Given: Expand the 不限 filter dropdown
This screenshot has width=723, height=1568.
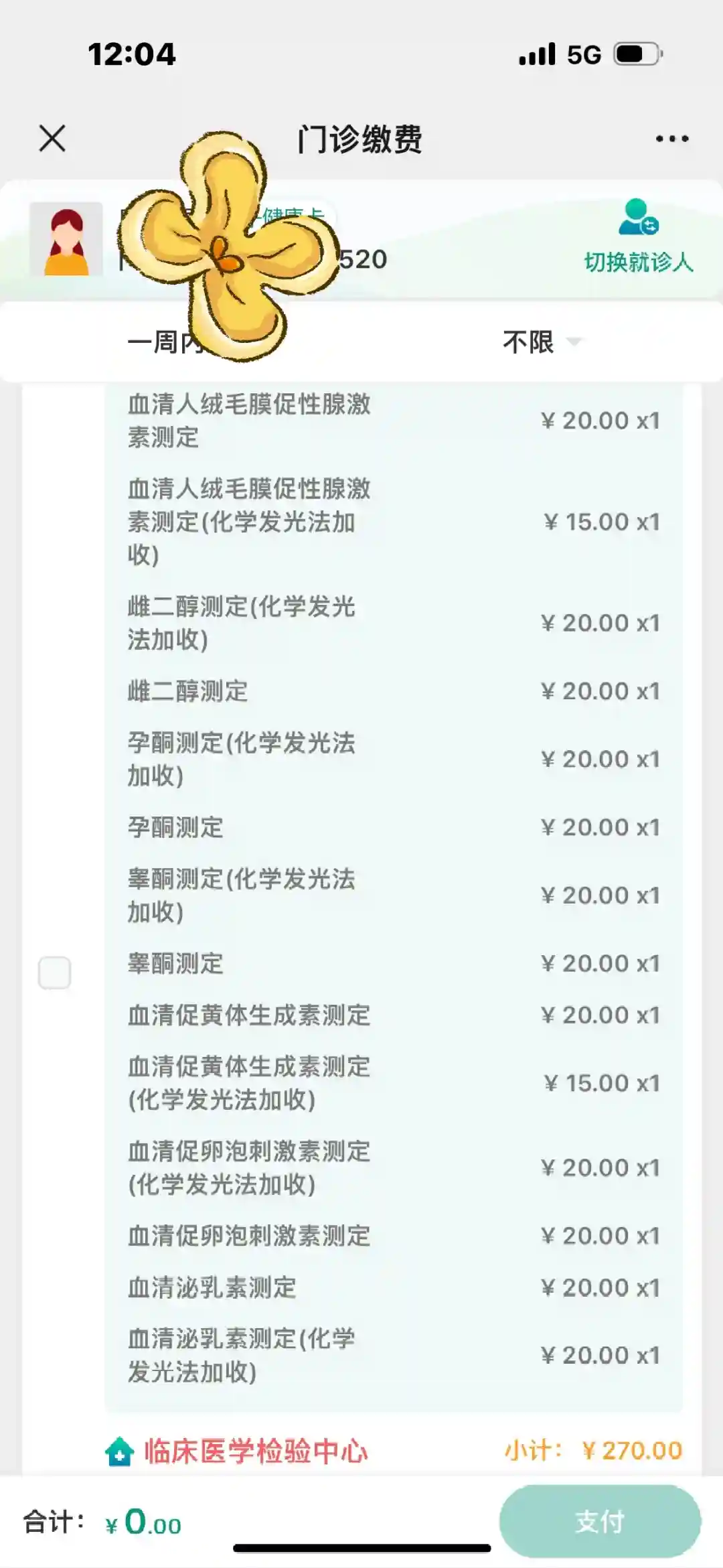Looking at the screenshot, I should (x=541, y=342).
